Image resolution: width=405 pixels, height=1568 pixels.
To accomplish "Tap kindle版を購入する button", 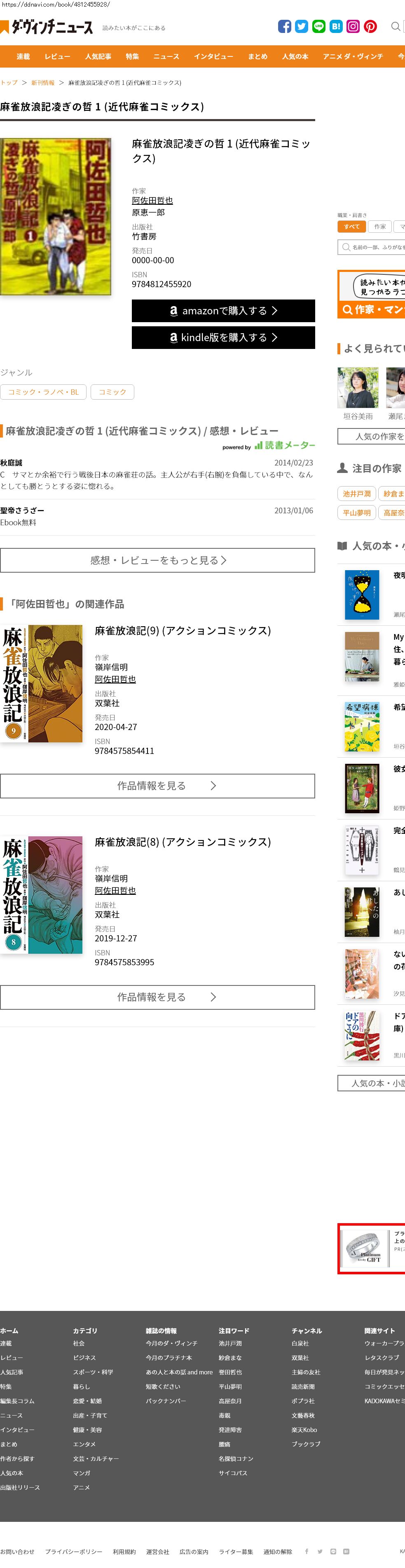I will tap(223, 337).
